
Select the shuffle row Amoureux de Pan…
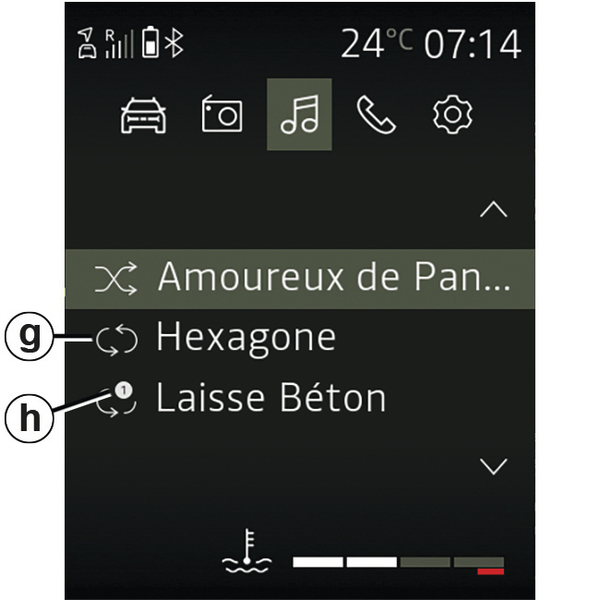tap(300, 278)
